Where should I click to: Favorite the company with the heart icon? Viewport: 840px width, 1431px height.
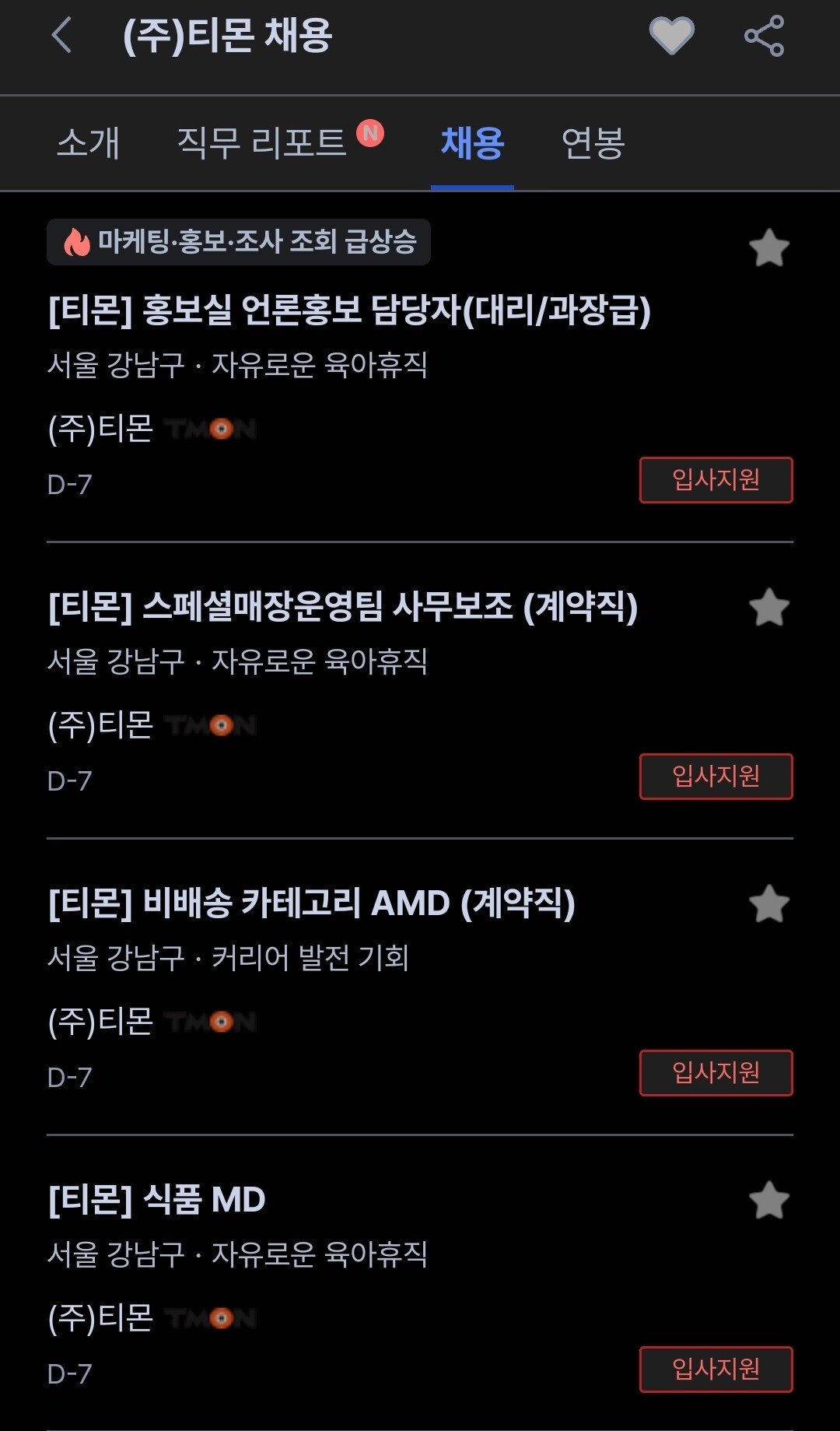(671, 36)
